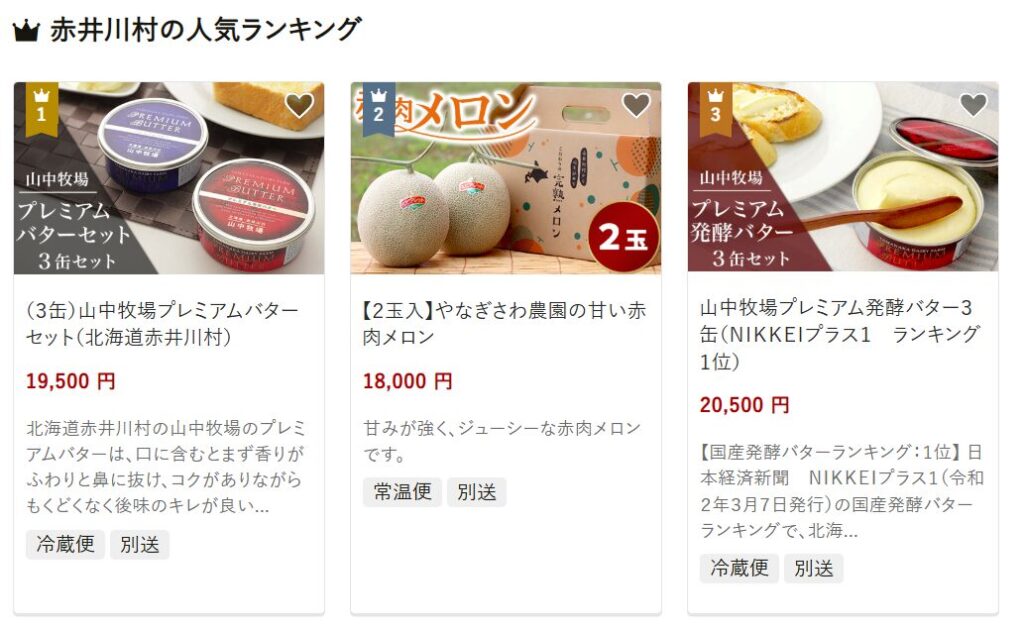Favorite the やなぎさわ農園の赤肉メロン with its heart icon
The width and height of the screenshot is (1024, 629).
click(636, 105)
